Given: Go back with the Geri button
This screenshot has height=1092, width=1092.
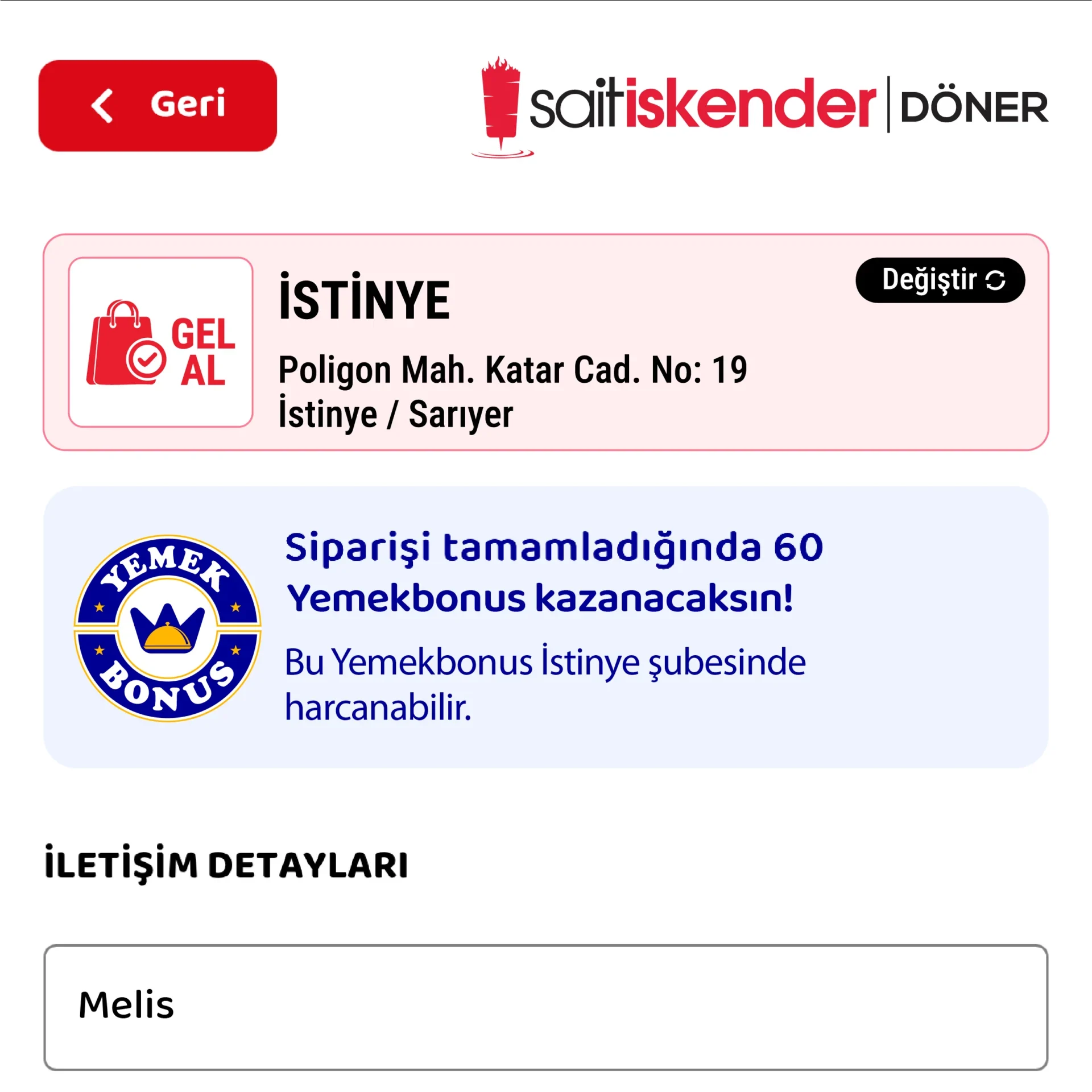Looking at the screenshot, I should [x=158, y=106].
